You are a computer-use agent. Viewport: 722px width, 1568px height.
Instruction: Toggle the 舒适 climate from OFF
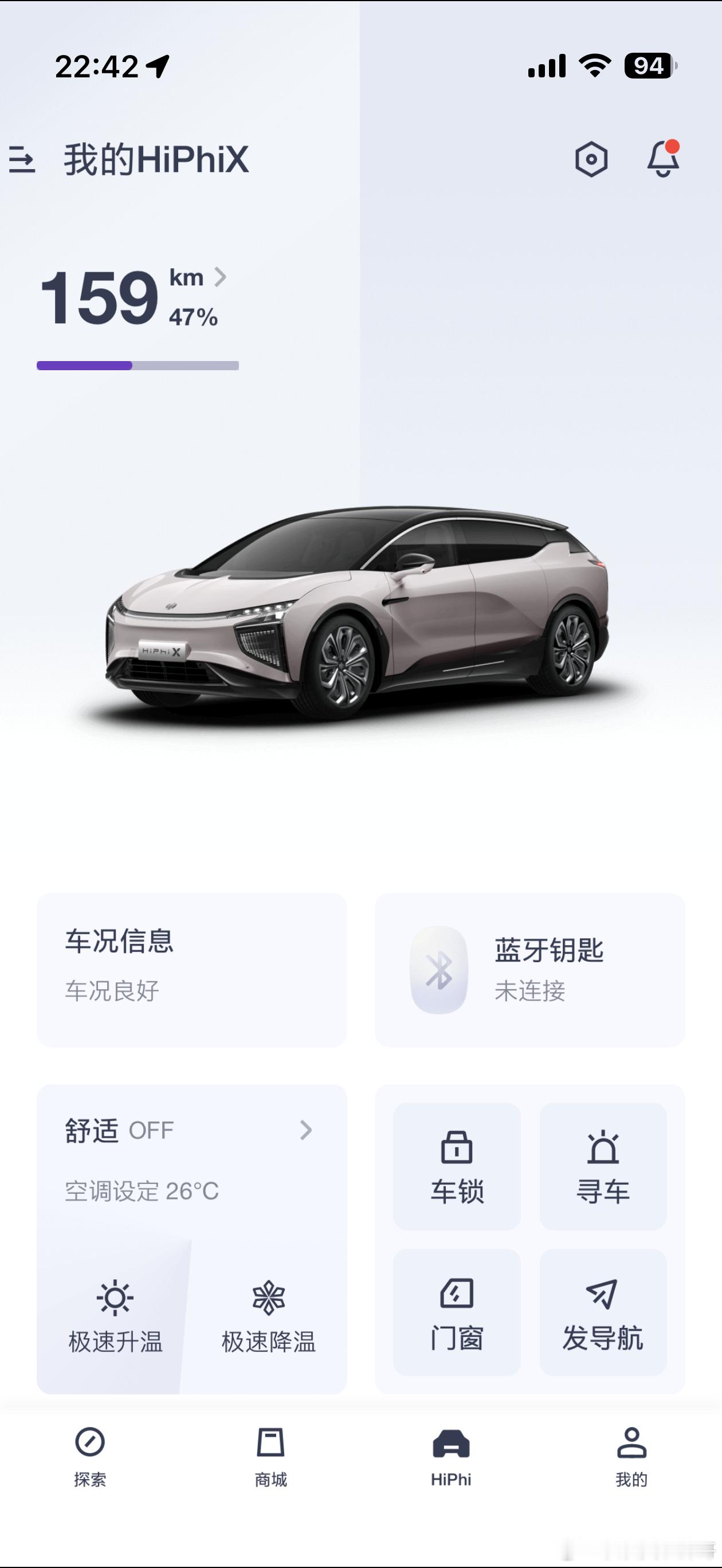[117, 1129]
